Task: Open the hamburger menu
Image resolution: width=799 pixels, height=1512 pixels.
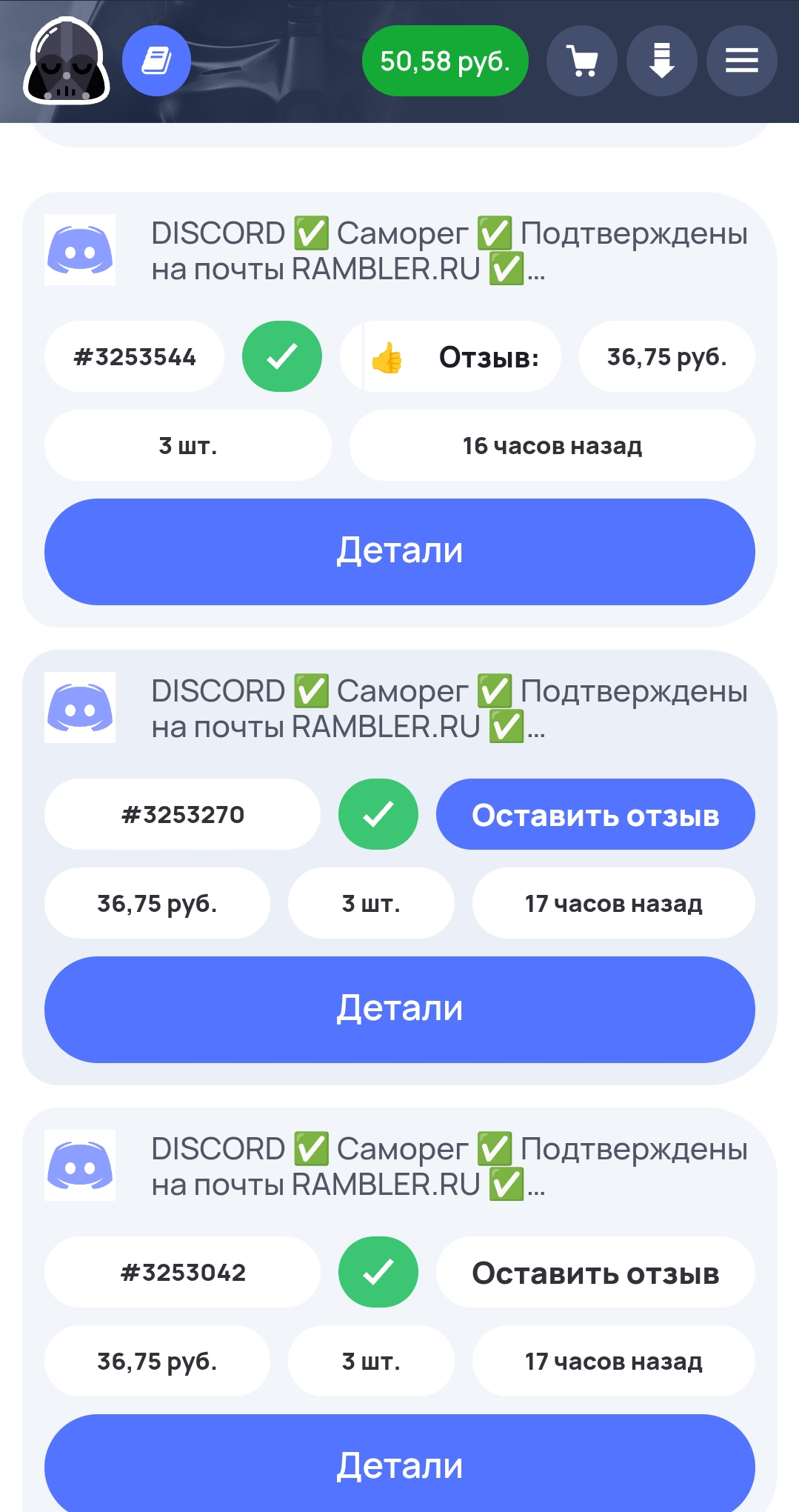Action: click(x=741, y=61)
